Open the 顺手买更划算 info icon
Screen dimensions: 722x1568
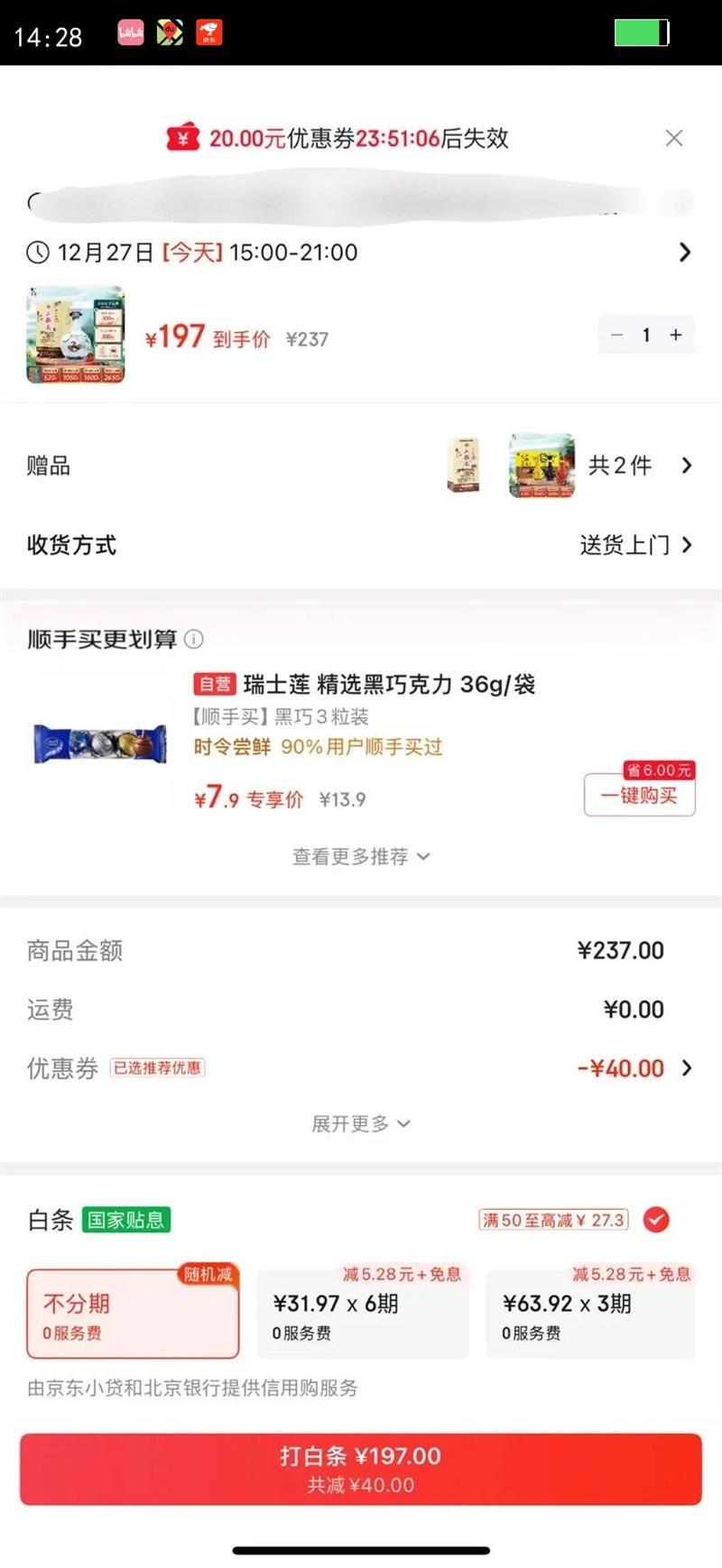point(194,640)
